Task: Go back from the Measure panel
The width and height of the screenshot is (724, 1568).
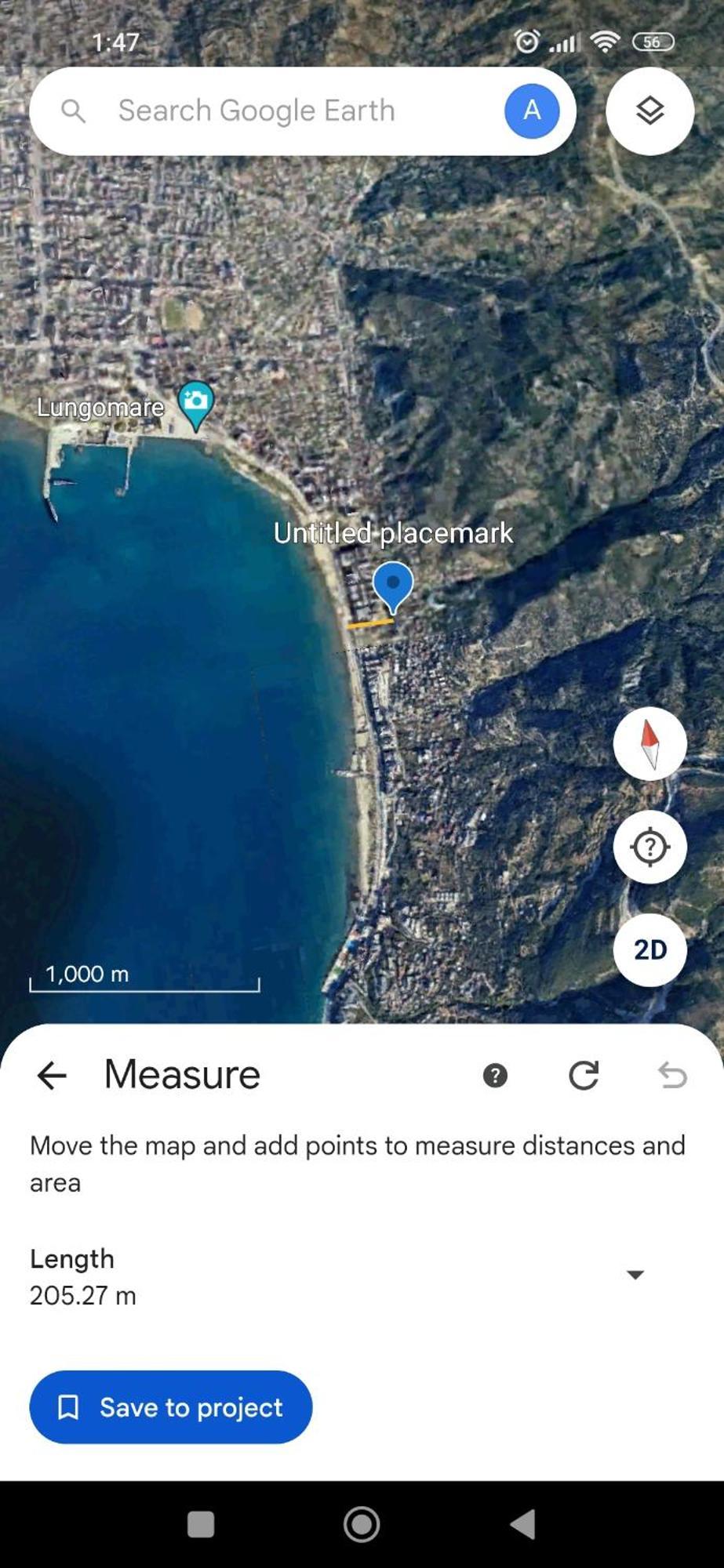Action: [x=52, y=1075]
